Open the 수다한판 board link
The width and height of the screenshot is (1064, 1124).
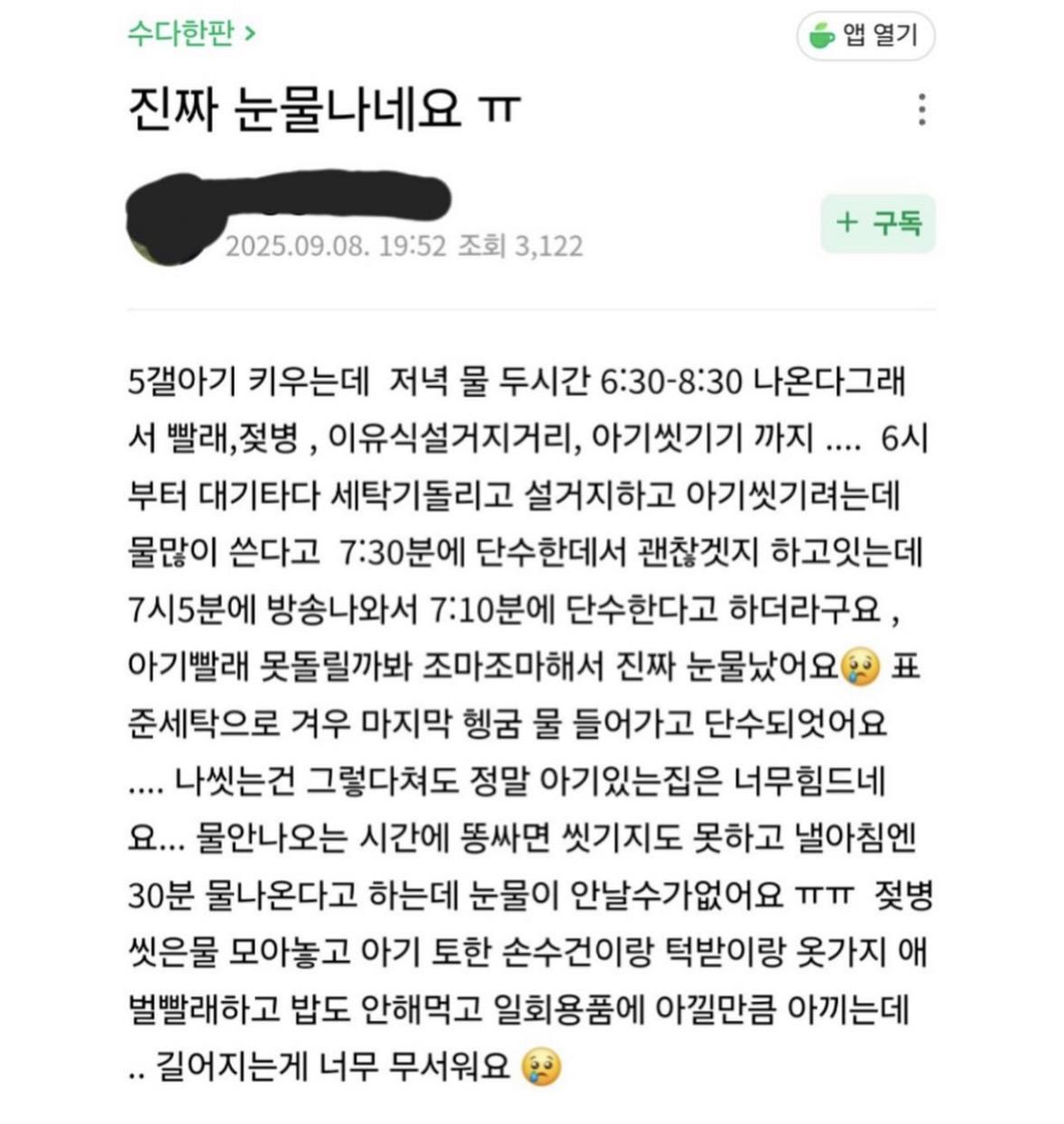tap(191, 34)
